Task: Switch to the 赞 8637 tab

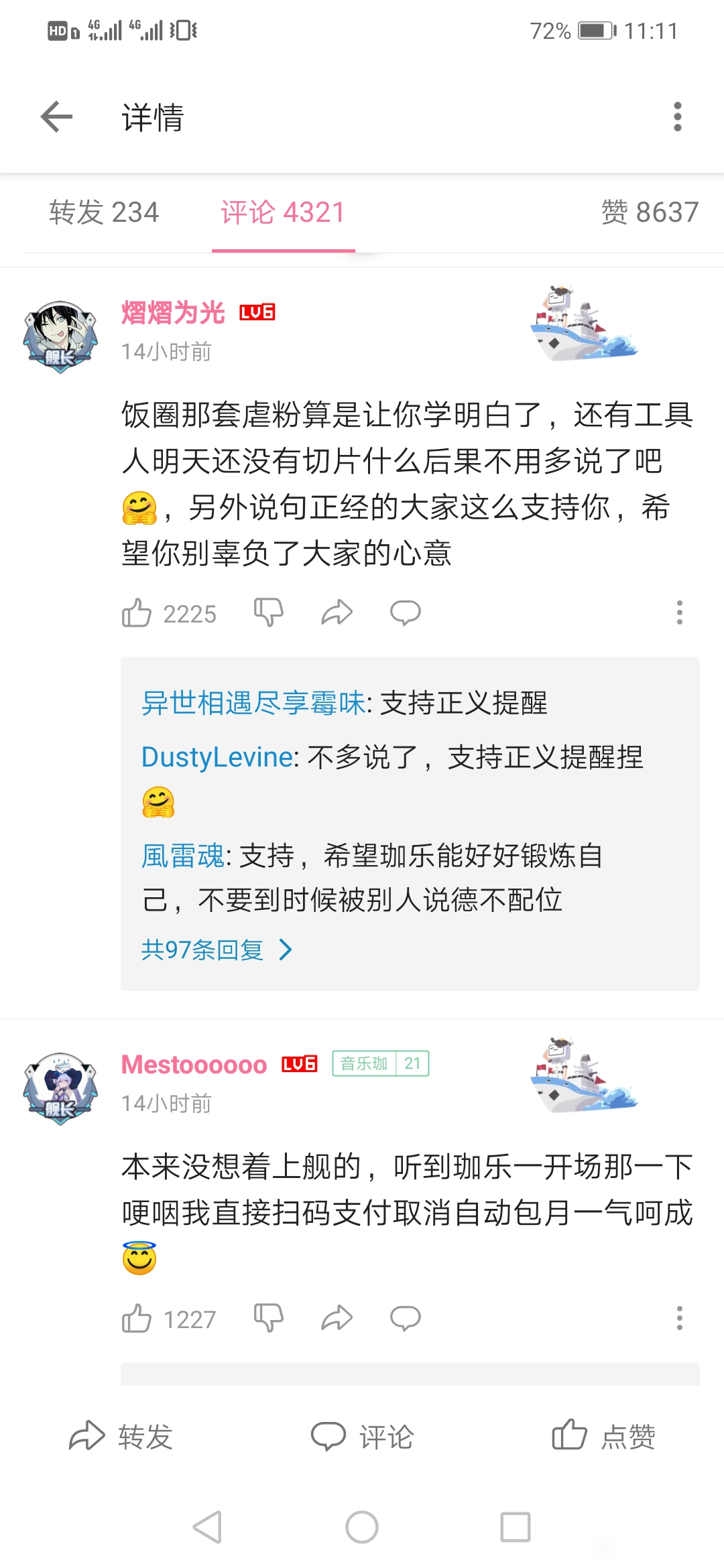Action: click(x=649, y=212)
